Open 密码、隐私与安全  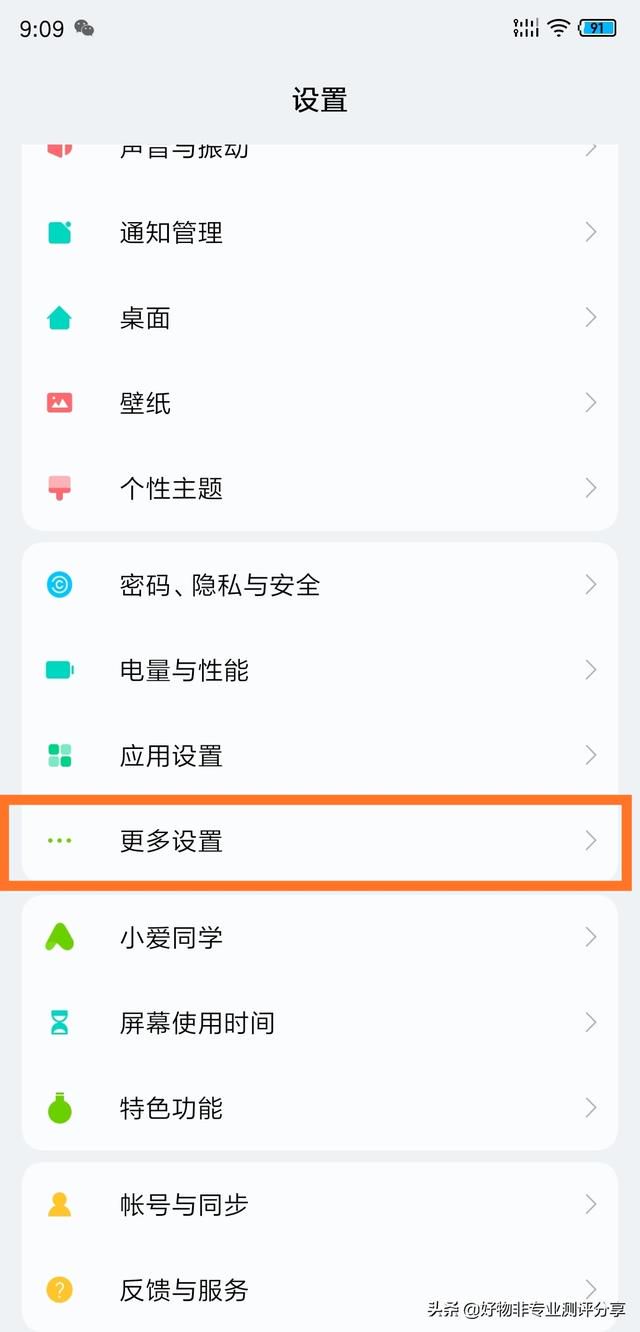(x=320, y=585)
